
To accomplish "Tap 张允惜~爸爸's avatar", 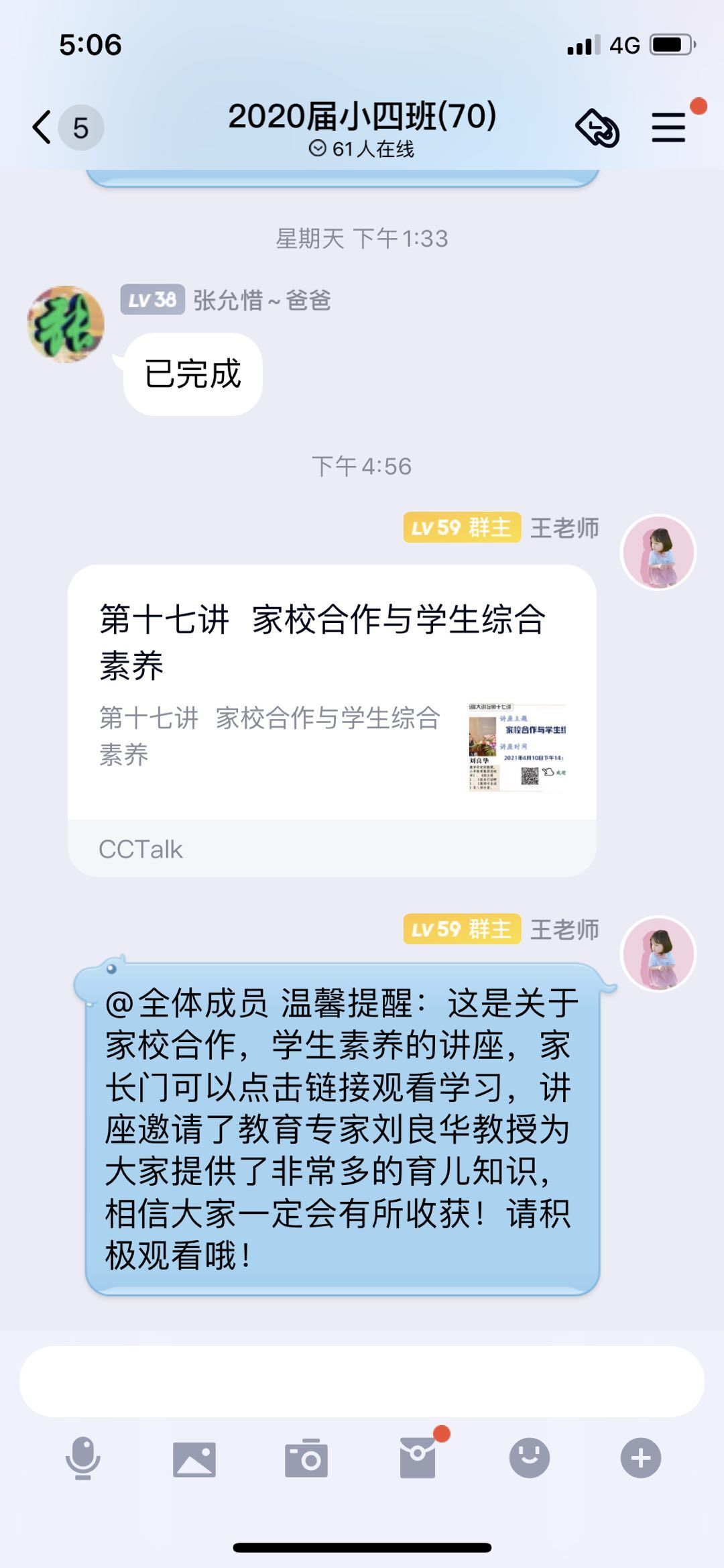I will (x=66, y=325).
